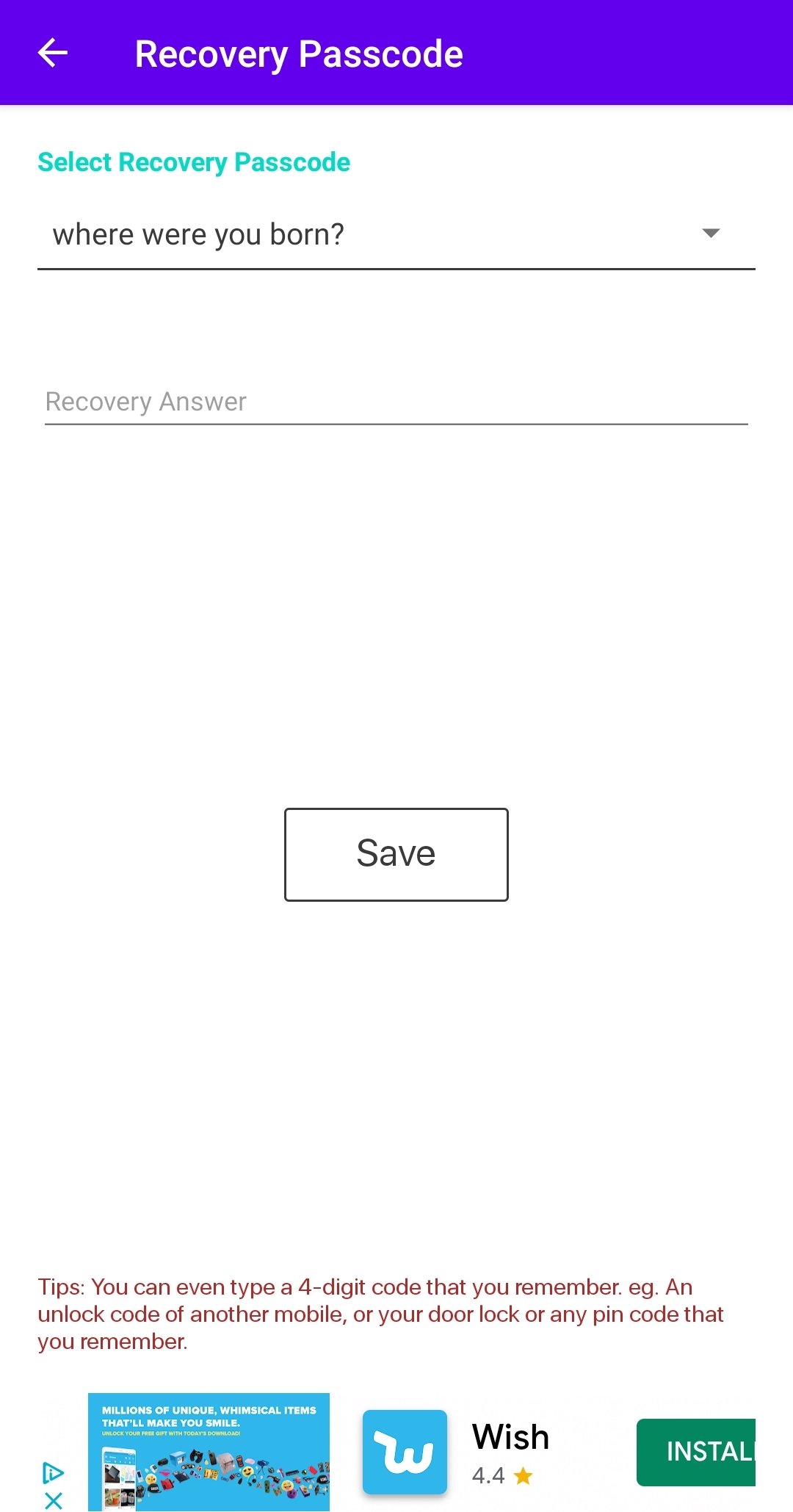The image size is (793, 1512).
Task: Open the Wish ad banner image
Action: pos(209,1451)
